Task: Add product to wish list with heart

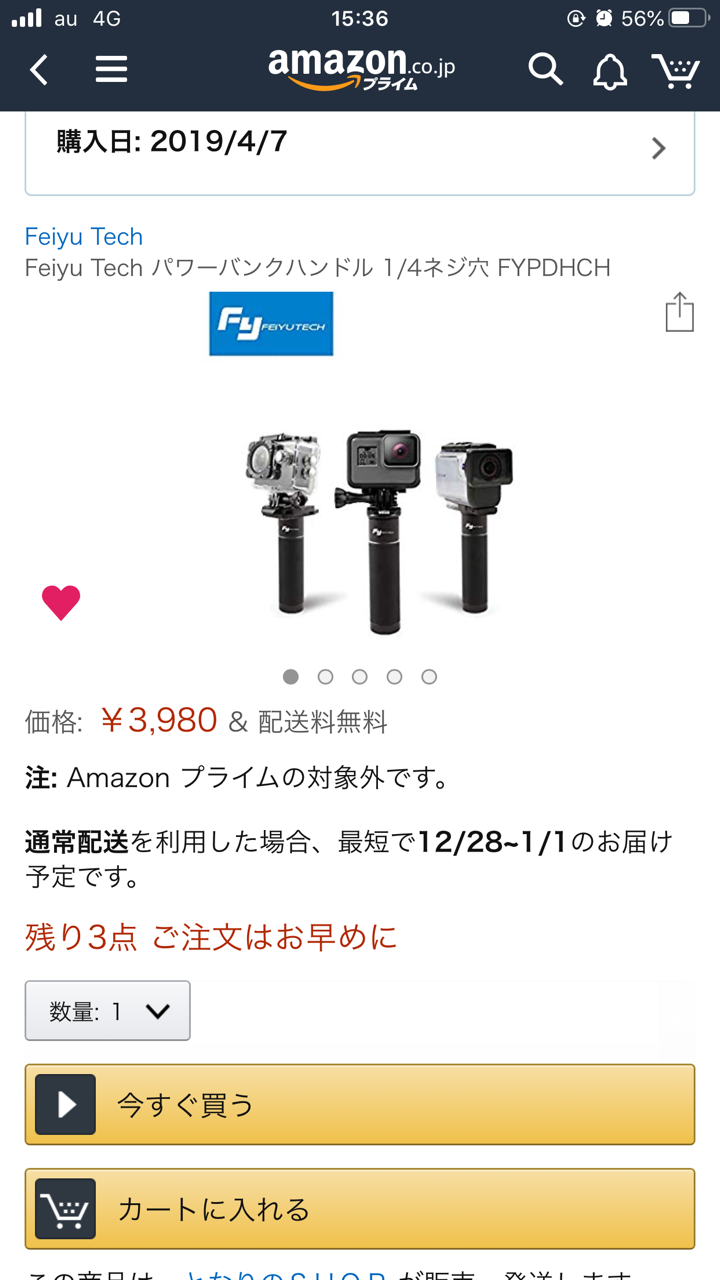Action: pos(61,602)
